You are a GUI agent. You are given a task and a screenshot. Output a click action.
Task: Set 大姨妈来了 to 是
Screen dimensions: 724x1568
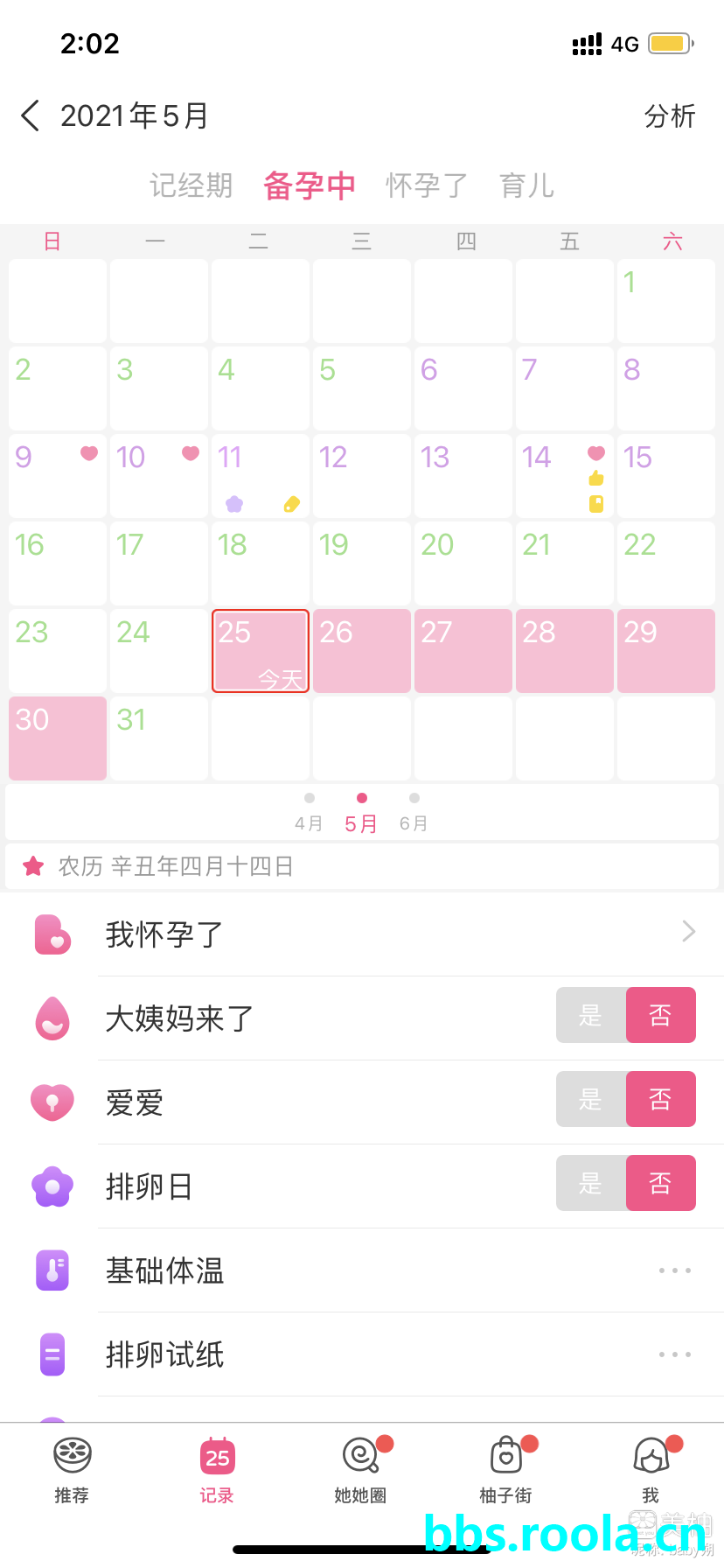coord(591,1015)
